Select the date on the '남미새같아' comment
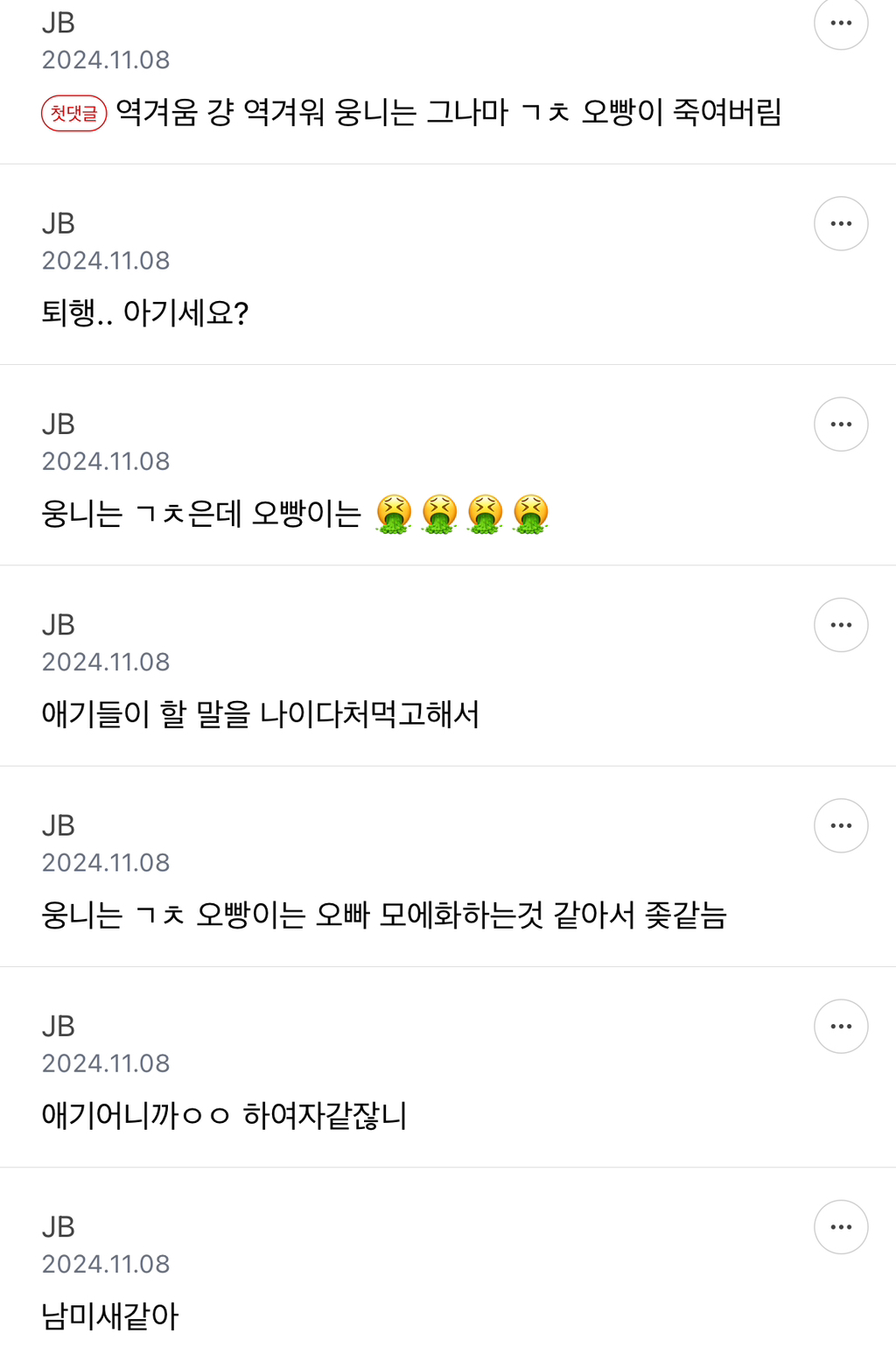This screenshot has width=896, height=1354. [105, 1263]
